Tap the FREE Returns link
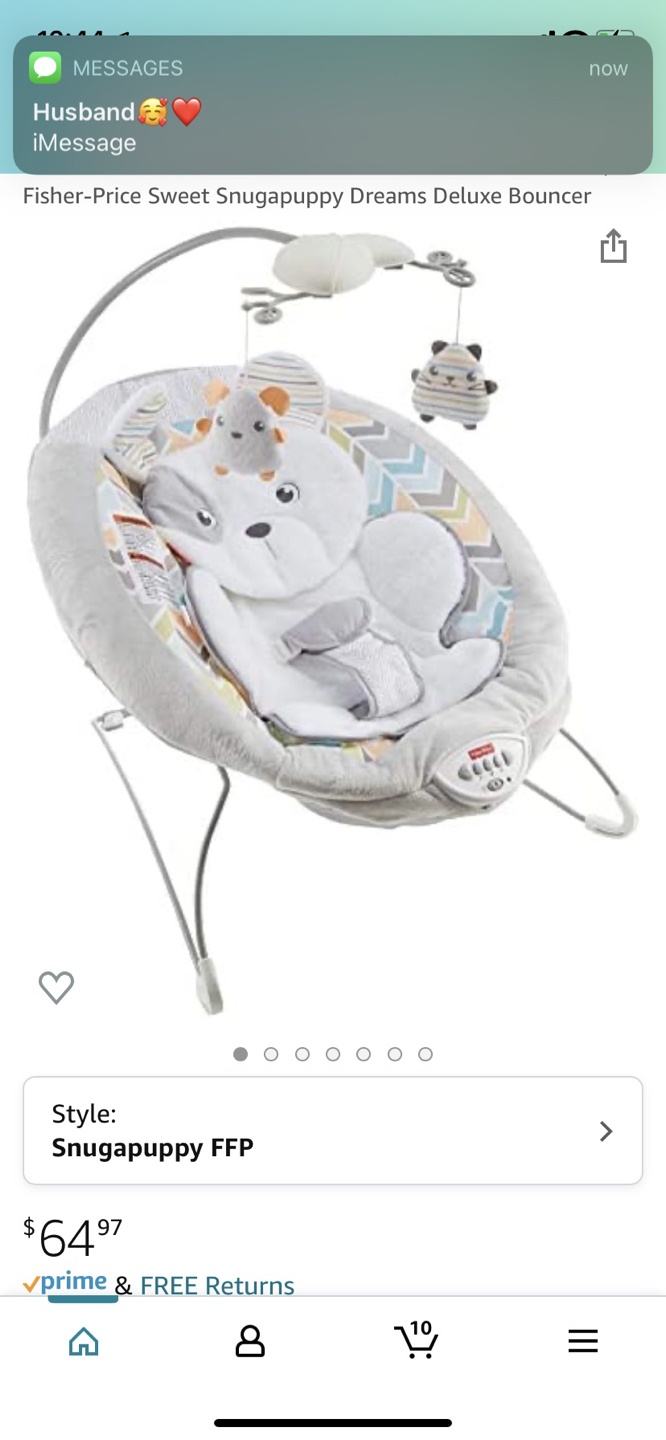The width and height of the screenshot is (666, 1440). pyautogui.click(x=217, y=1285)
